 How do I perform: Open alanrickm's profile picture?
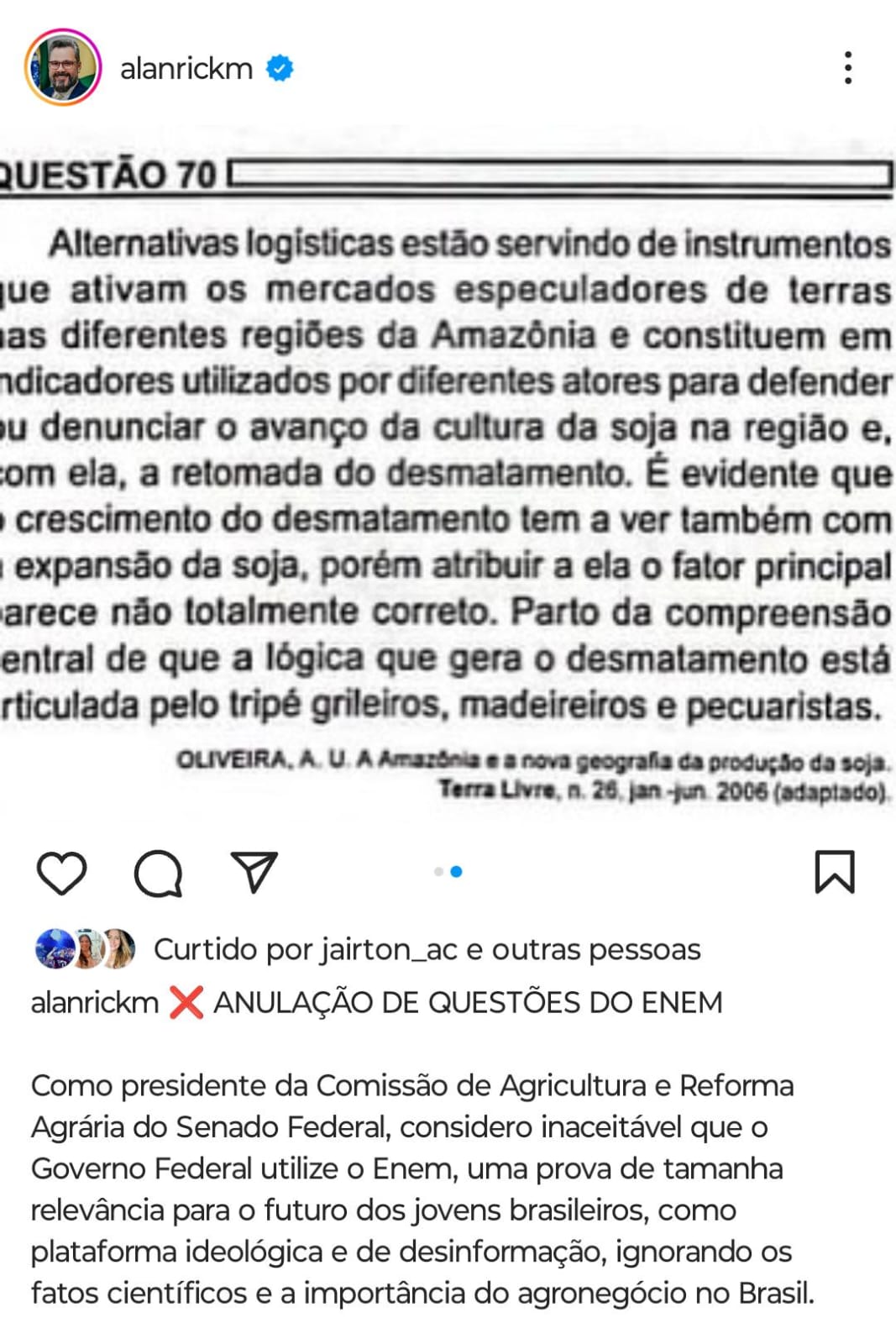click(x=63, y=63)
